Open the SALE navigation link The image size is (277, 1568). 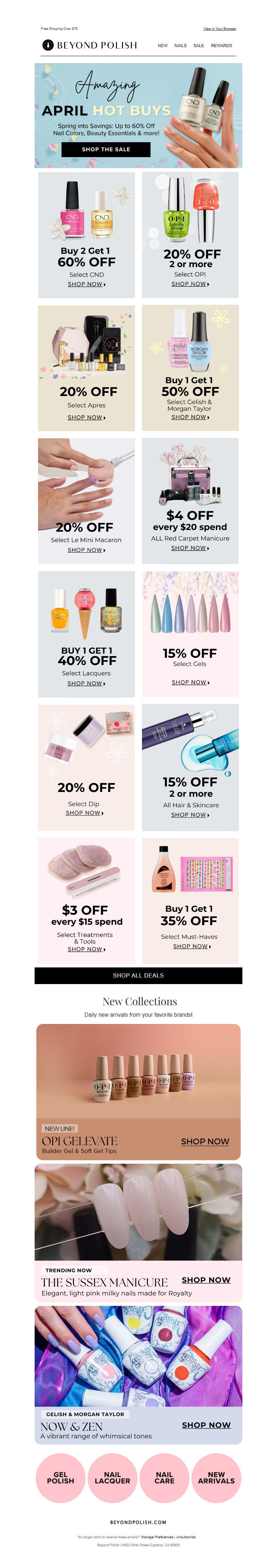pos(199,46)
